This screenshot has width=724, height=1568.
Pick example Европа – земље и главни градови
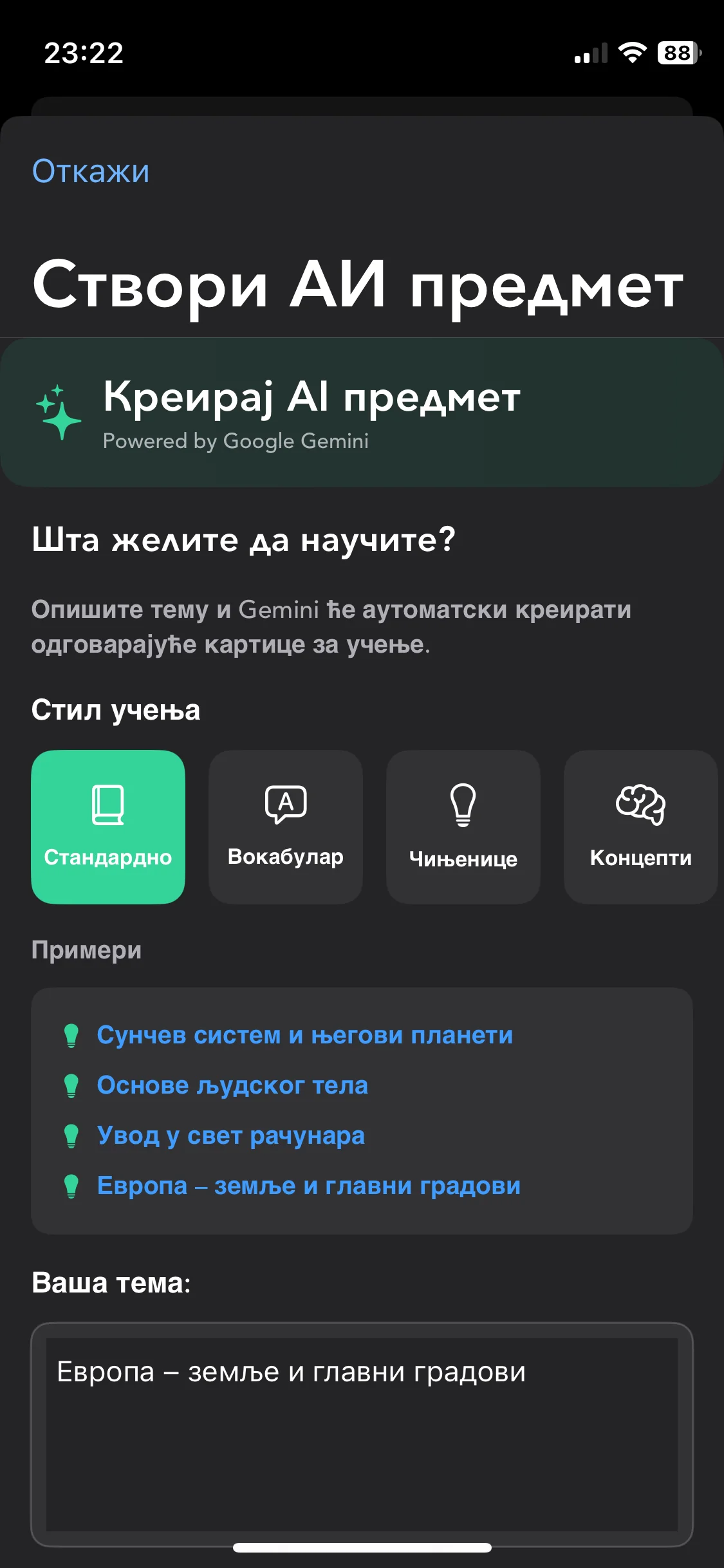pos(308,1185)
